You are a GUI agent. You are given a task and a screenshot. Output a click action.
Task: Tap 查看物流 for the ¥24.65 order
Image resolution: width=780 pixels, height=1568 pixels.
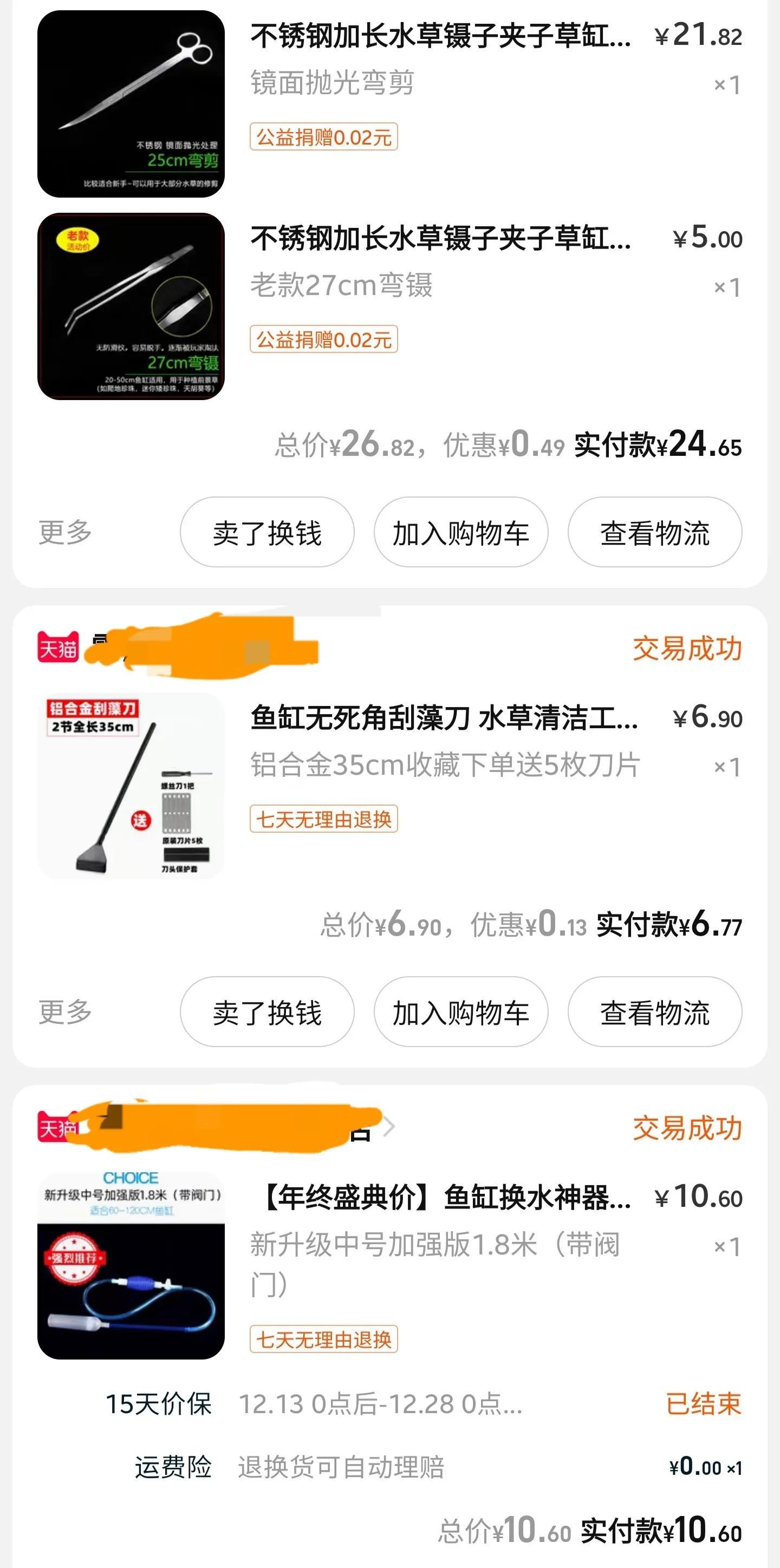click(x=654, y=533)
